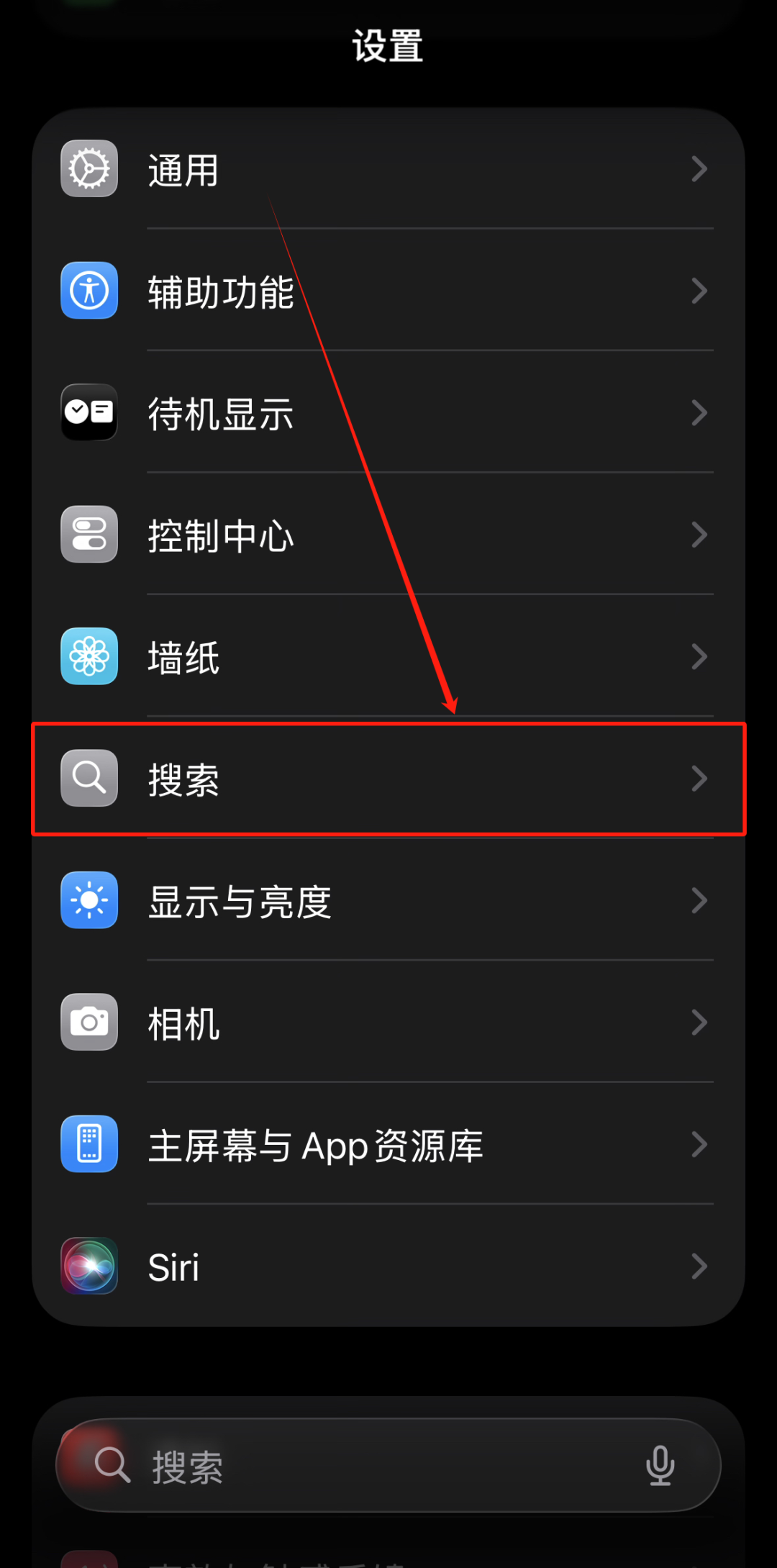Tap the 搜索 search field at bottom
Image resolution: width=777 pixels, height=1568 pixels.
tap(360, 1466)
